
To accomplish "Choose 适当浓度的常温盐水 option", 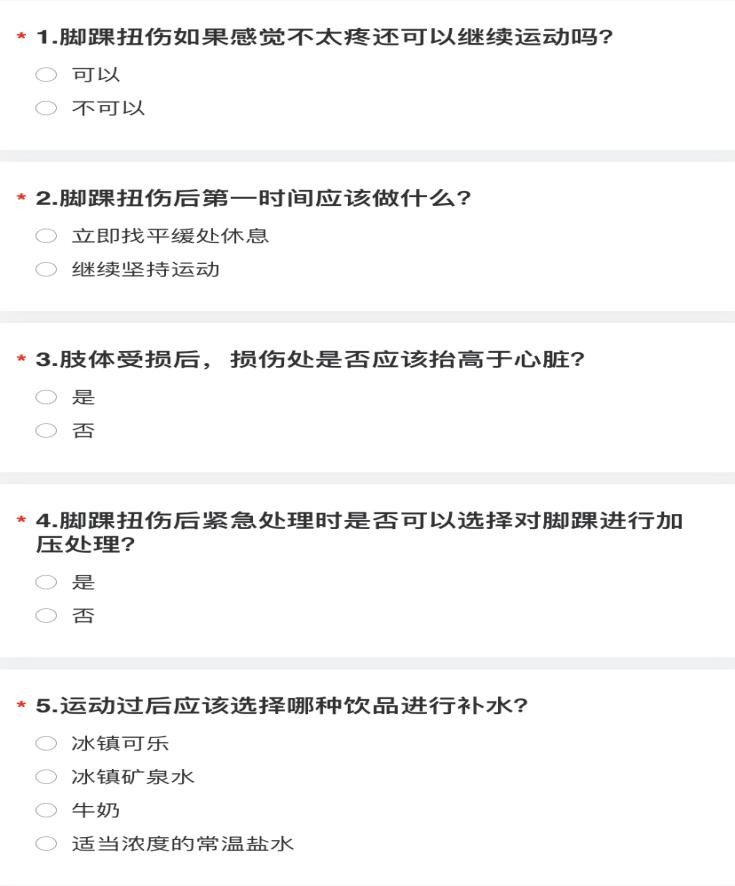I will point(46,844).
